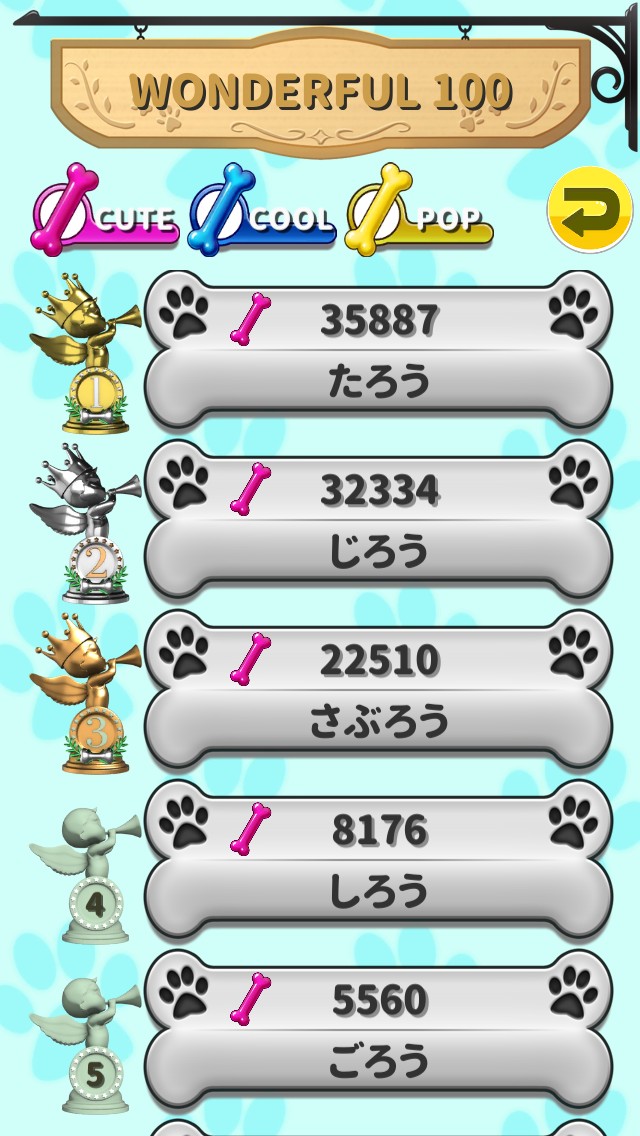Switch to the COOL ranking tab
Image resolution: width=640 pixels, height=1136 pixels.
(262, 215)
